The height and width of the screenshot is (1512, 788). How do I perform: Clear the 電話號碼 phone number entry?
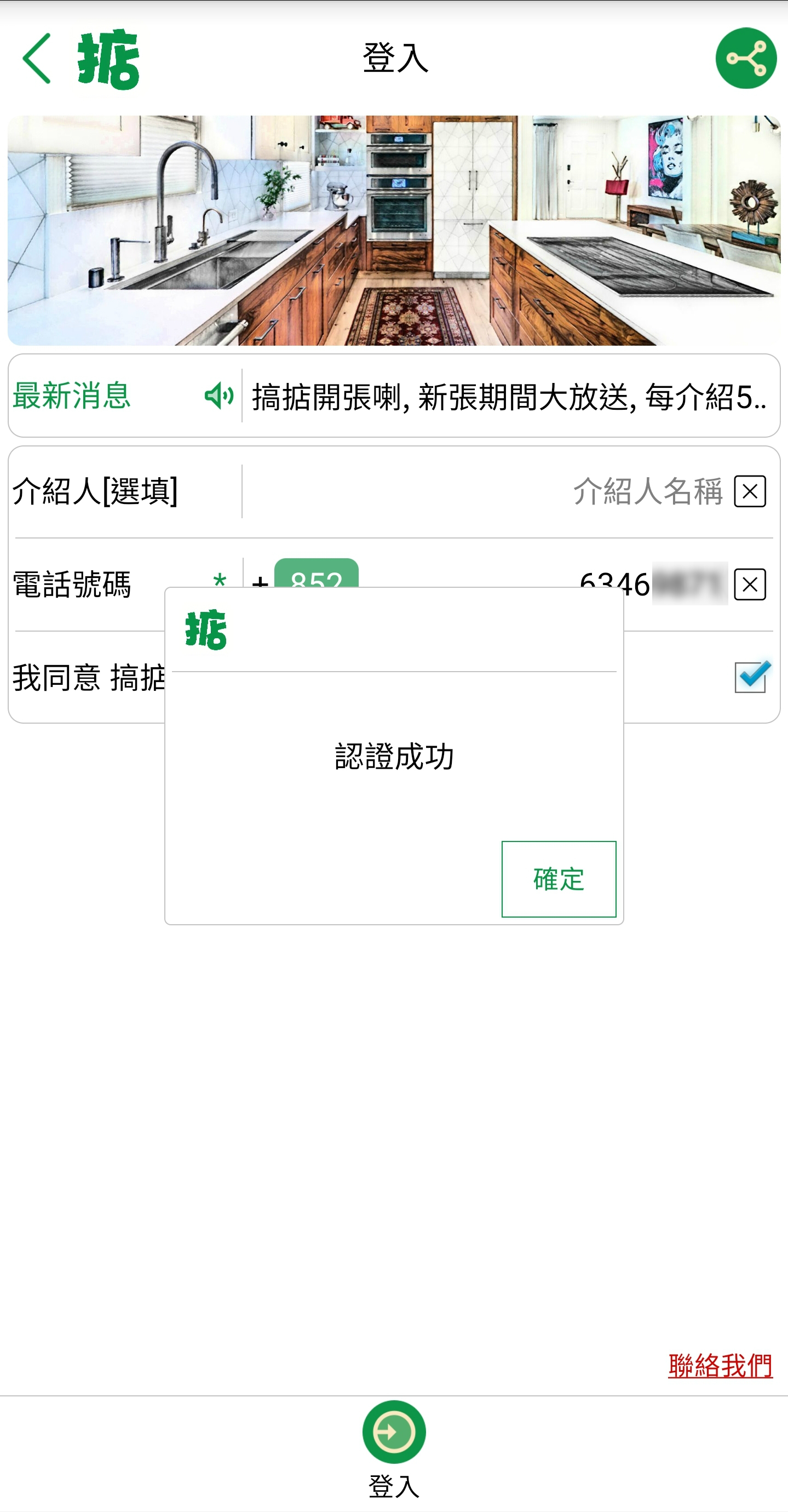click(749, 585)
